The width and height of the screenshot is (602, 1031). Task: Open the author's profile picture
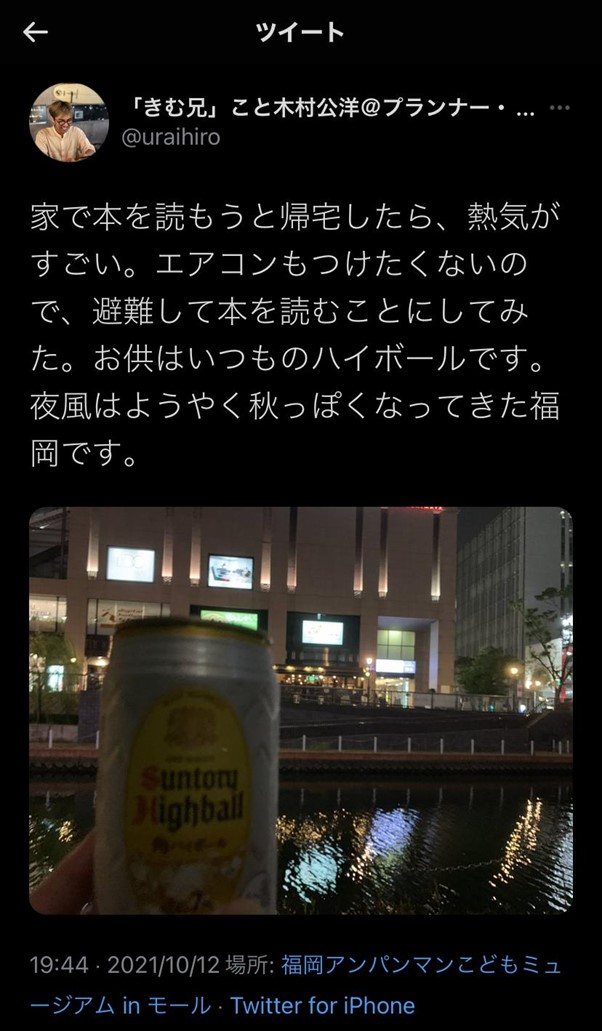click(69, 123)
